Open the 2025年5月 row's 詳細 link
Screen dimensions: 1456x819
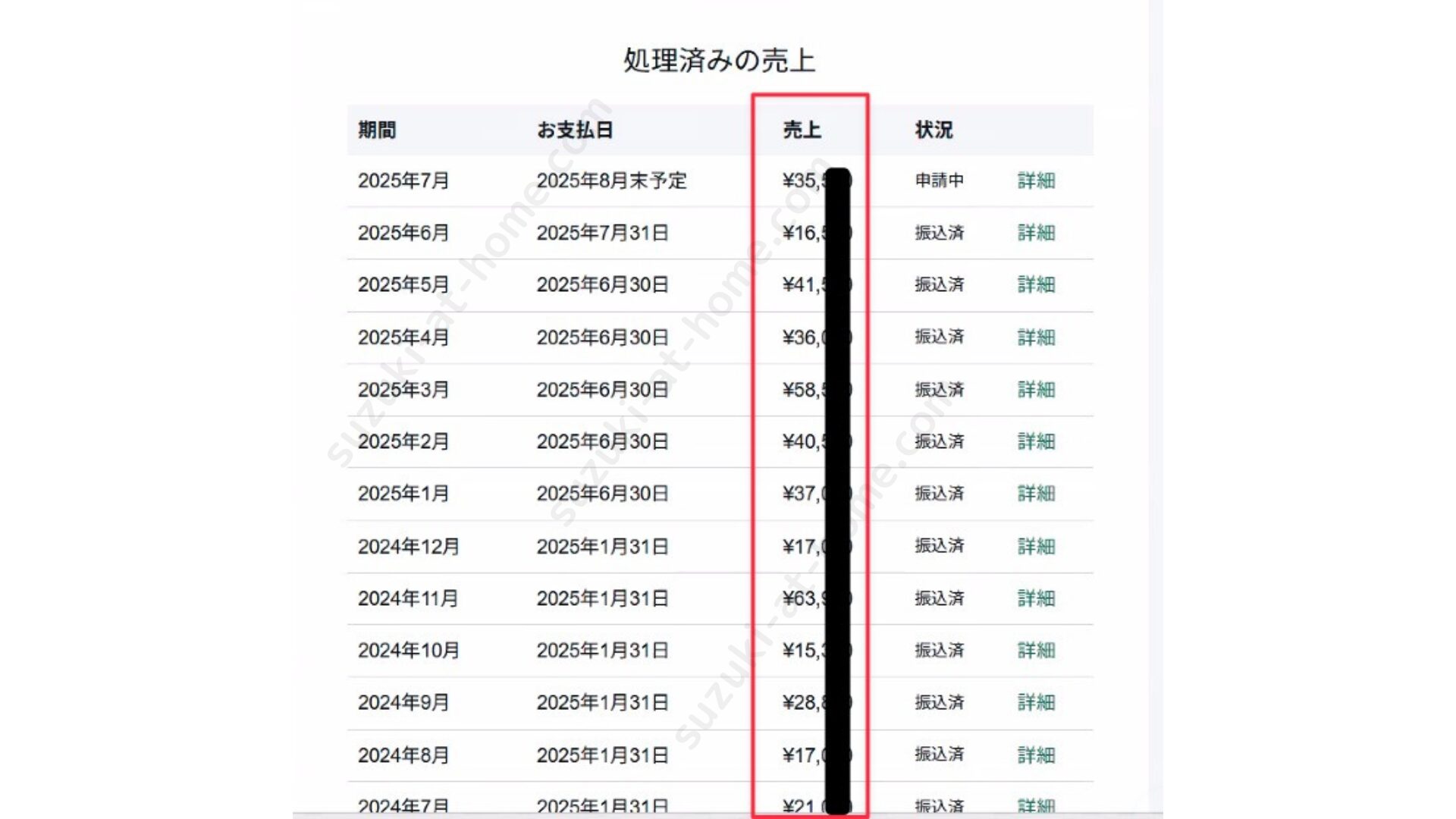[1036, 284]
